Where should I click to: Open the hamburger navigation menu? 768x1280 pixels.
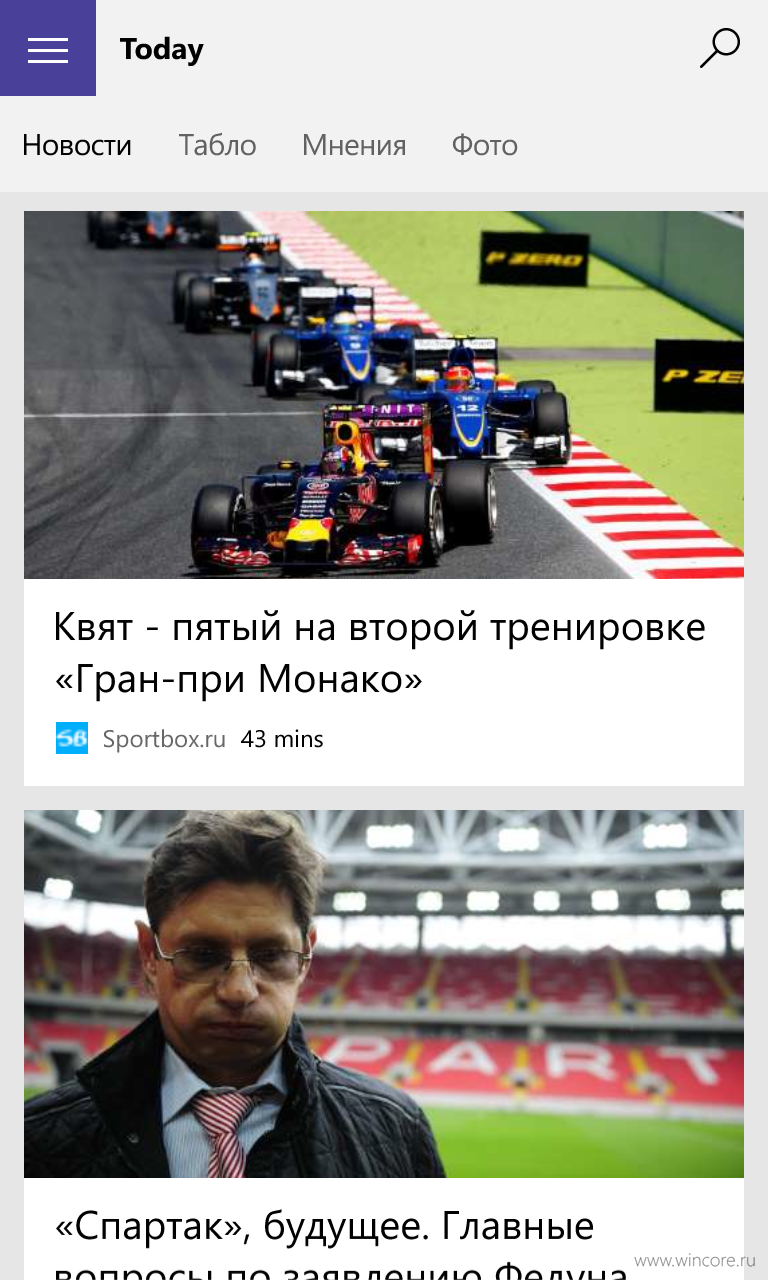click(48, 48)
